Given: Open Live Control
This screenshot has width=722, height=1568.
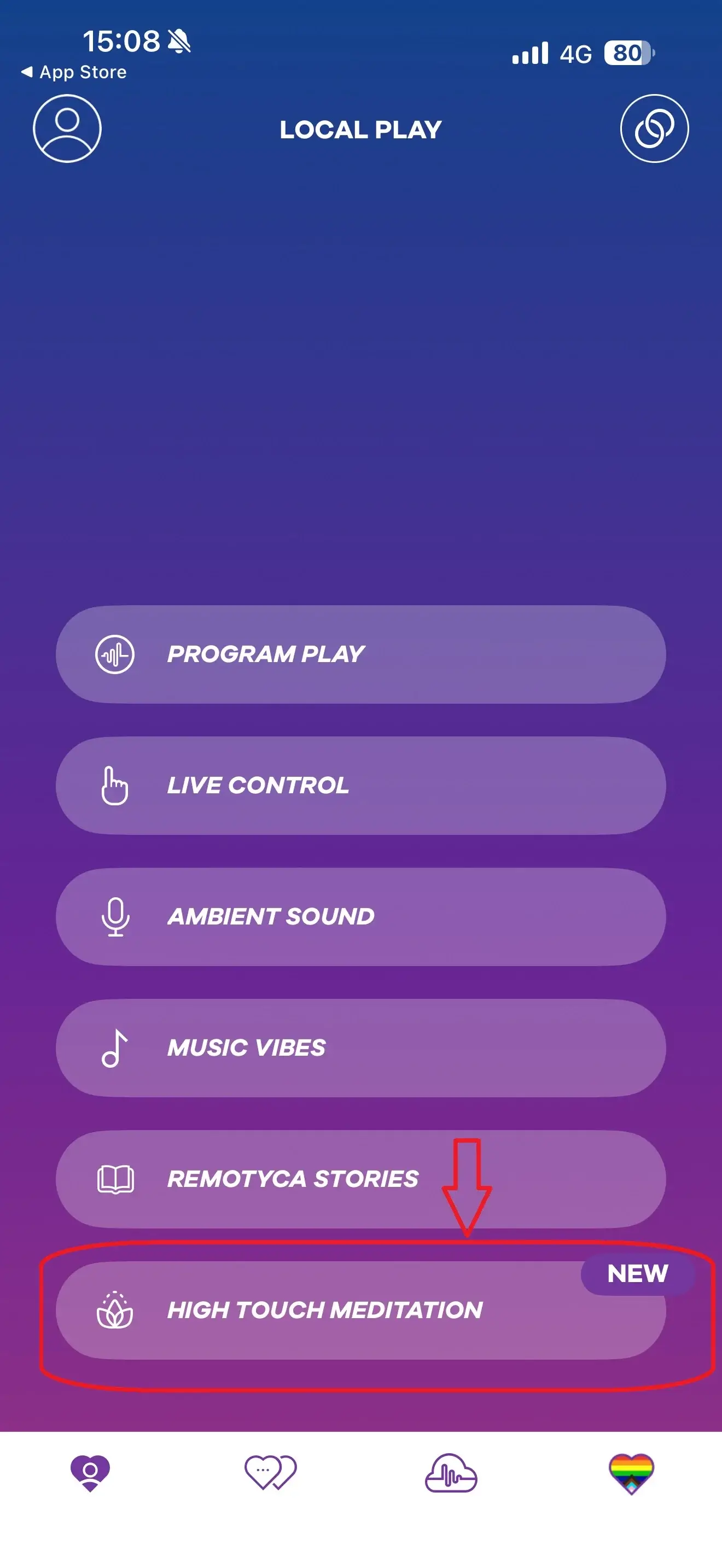Looking at the screenshot, I should pos(361,785).
